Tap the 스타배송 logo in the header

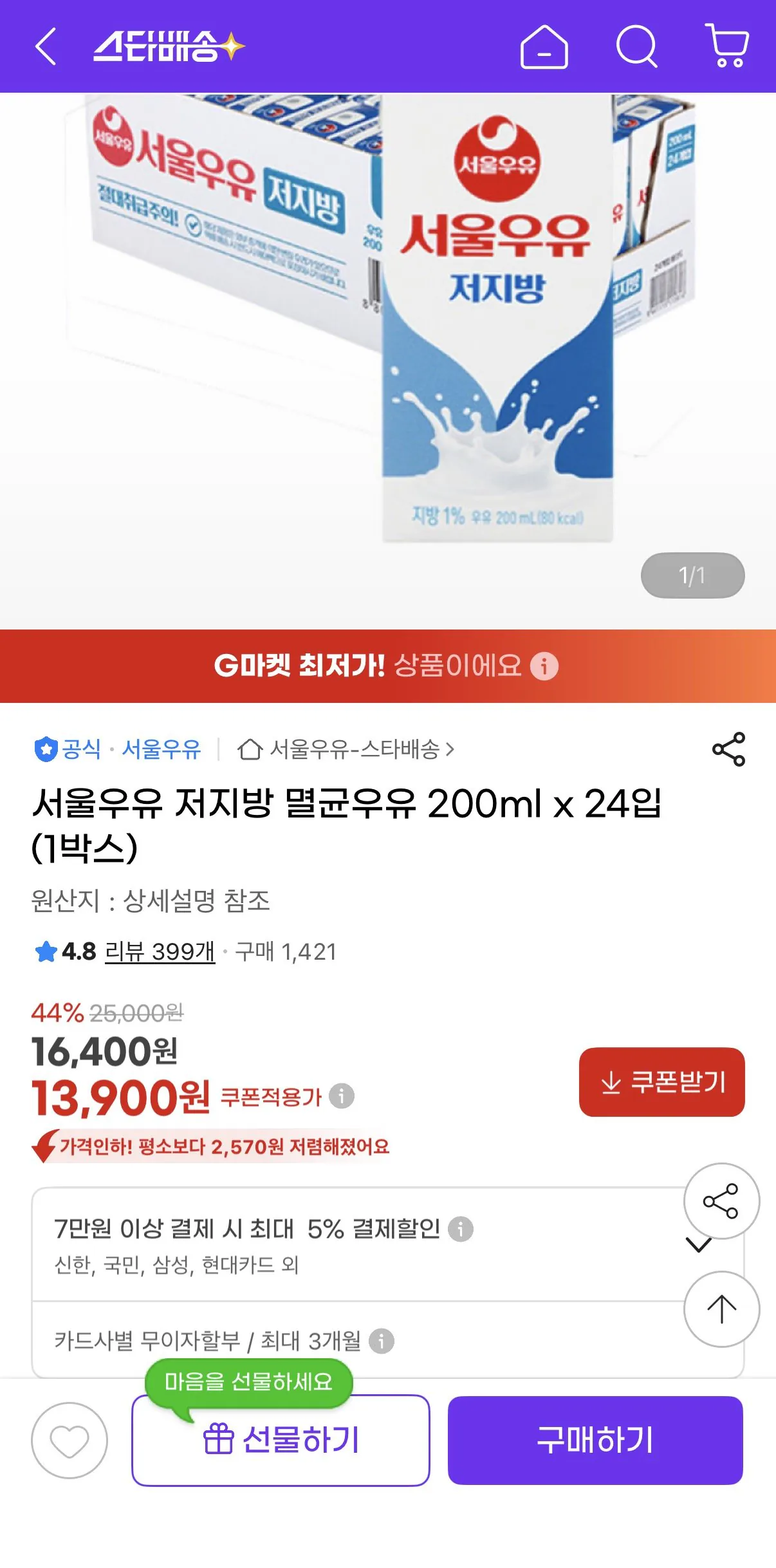167,46
